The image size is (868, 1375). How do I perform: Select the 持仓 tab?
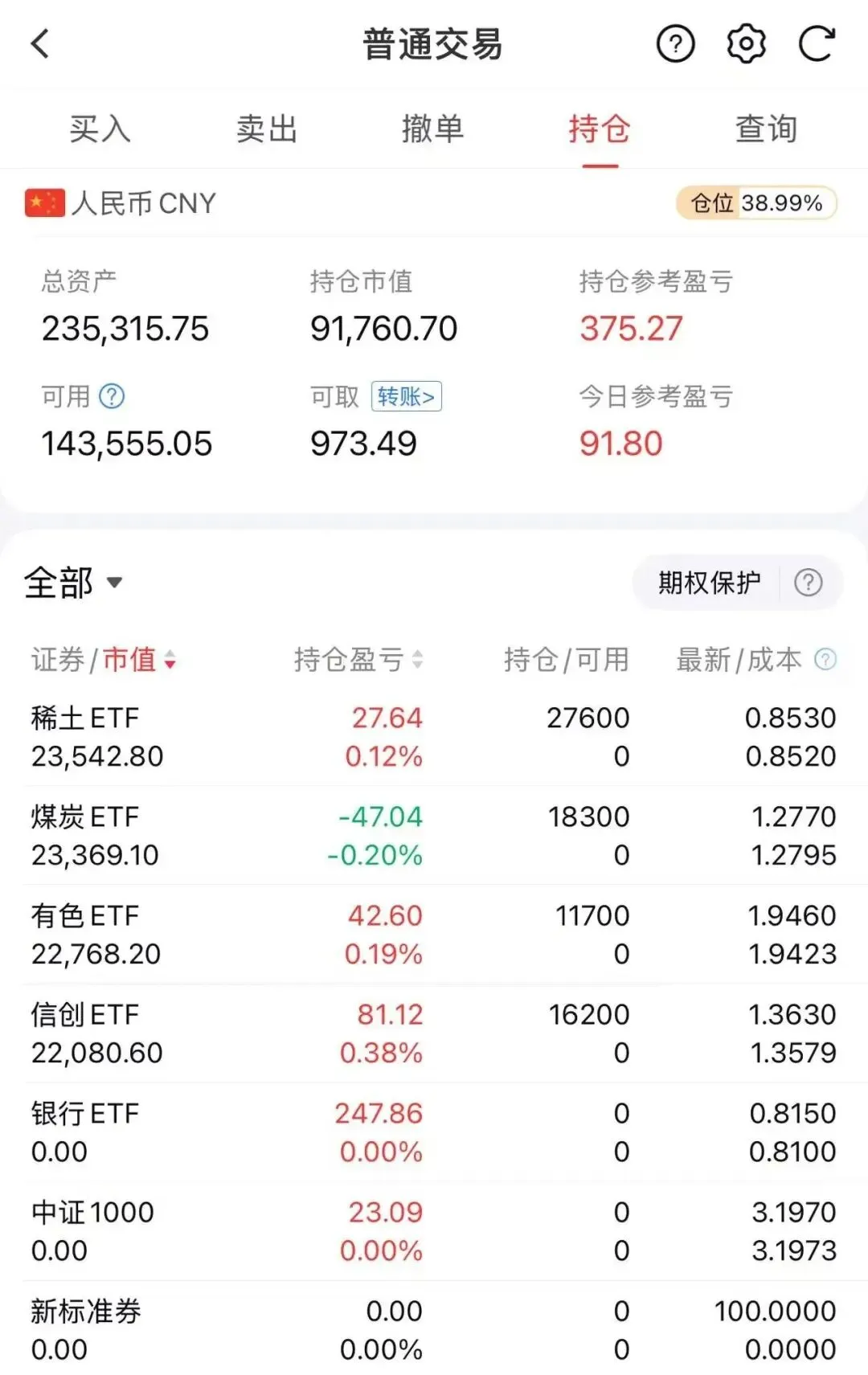[600, 129]
